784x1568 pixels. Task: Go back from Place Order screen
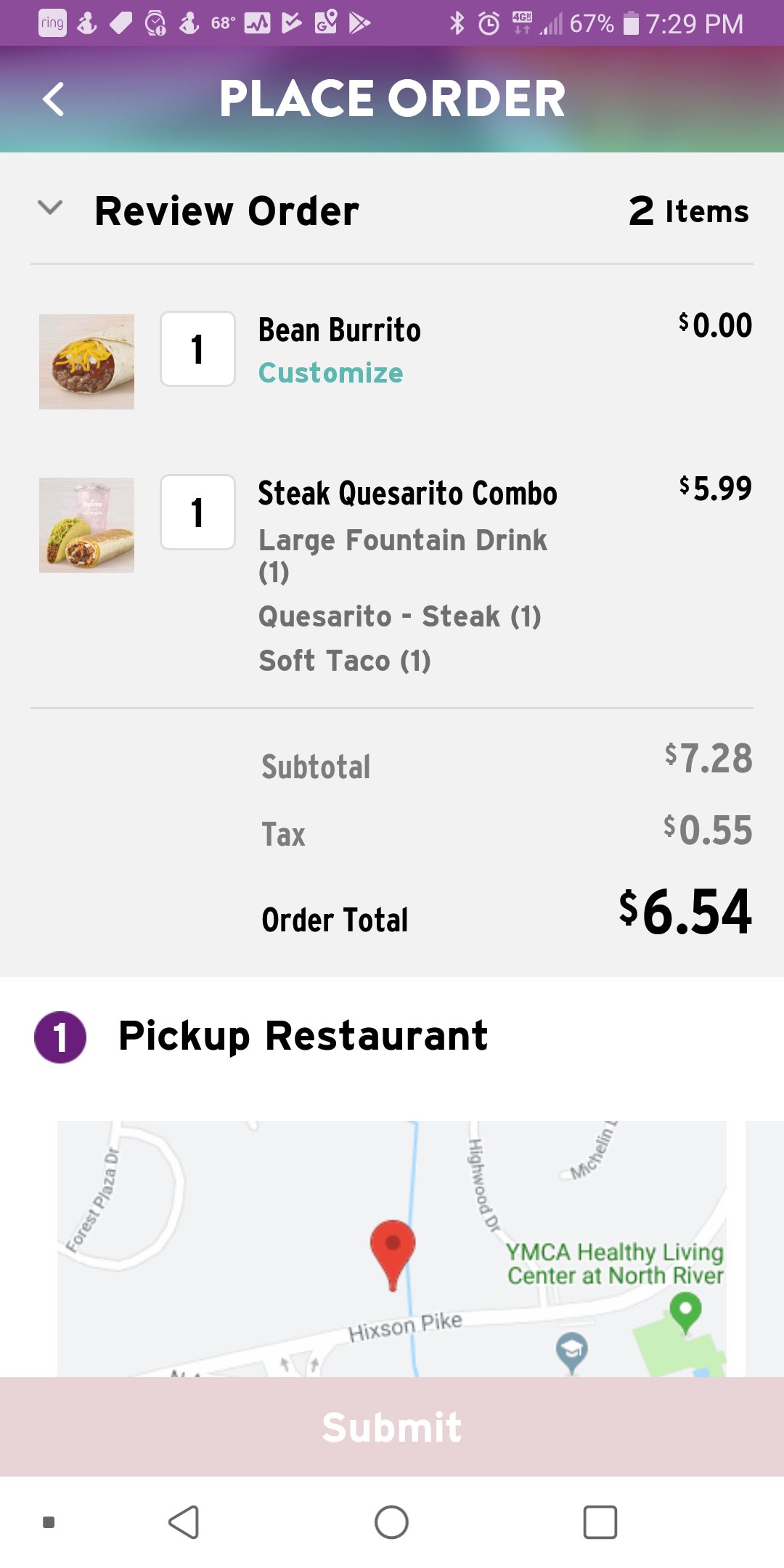pos(53,99)
